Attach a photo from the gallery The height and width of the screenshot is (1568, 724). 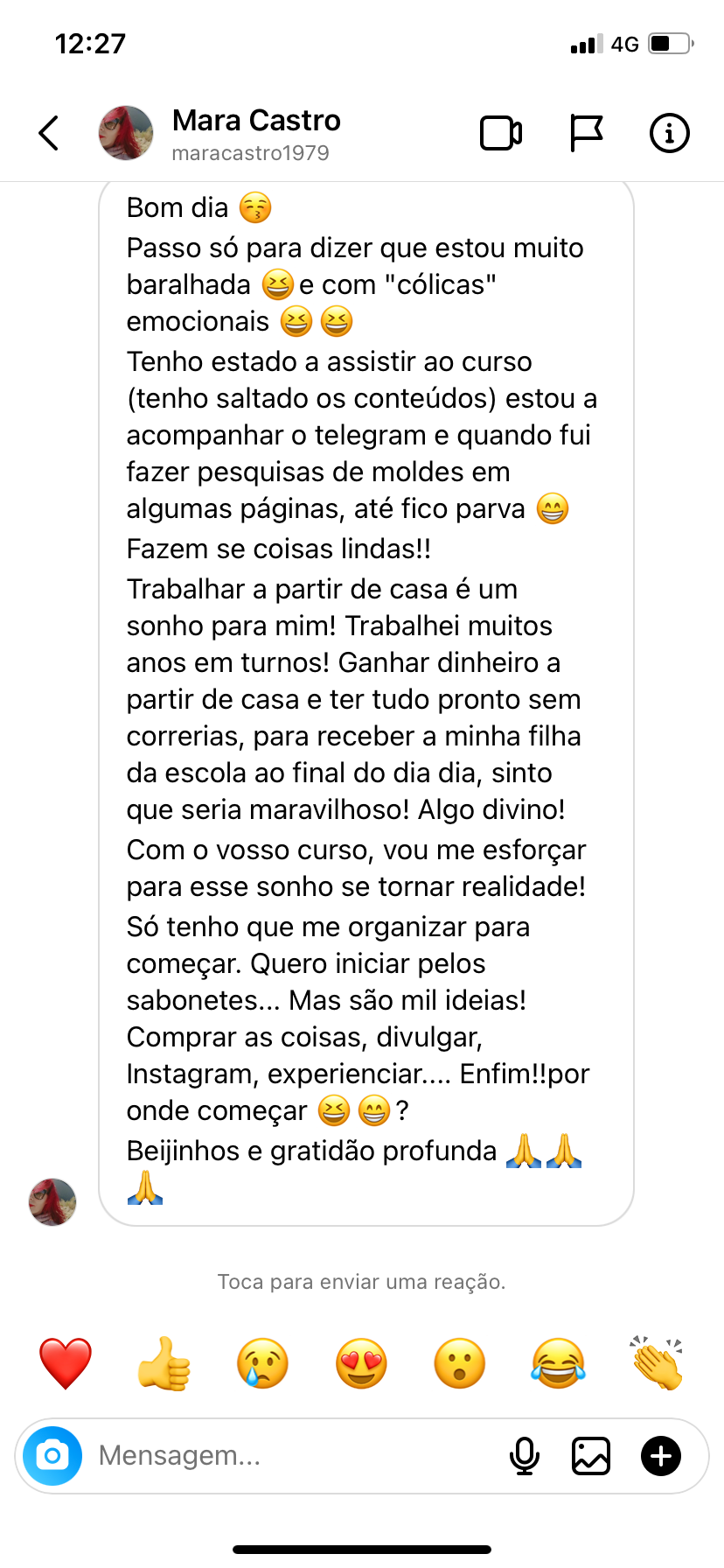(x=591, y=1456)
